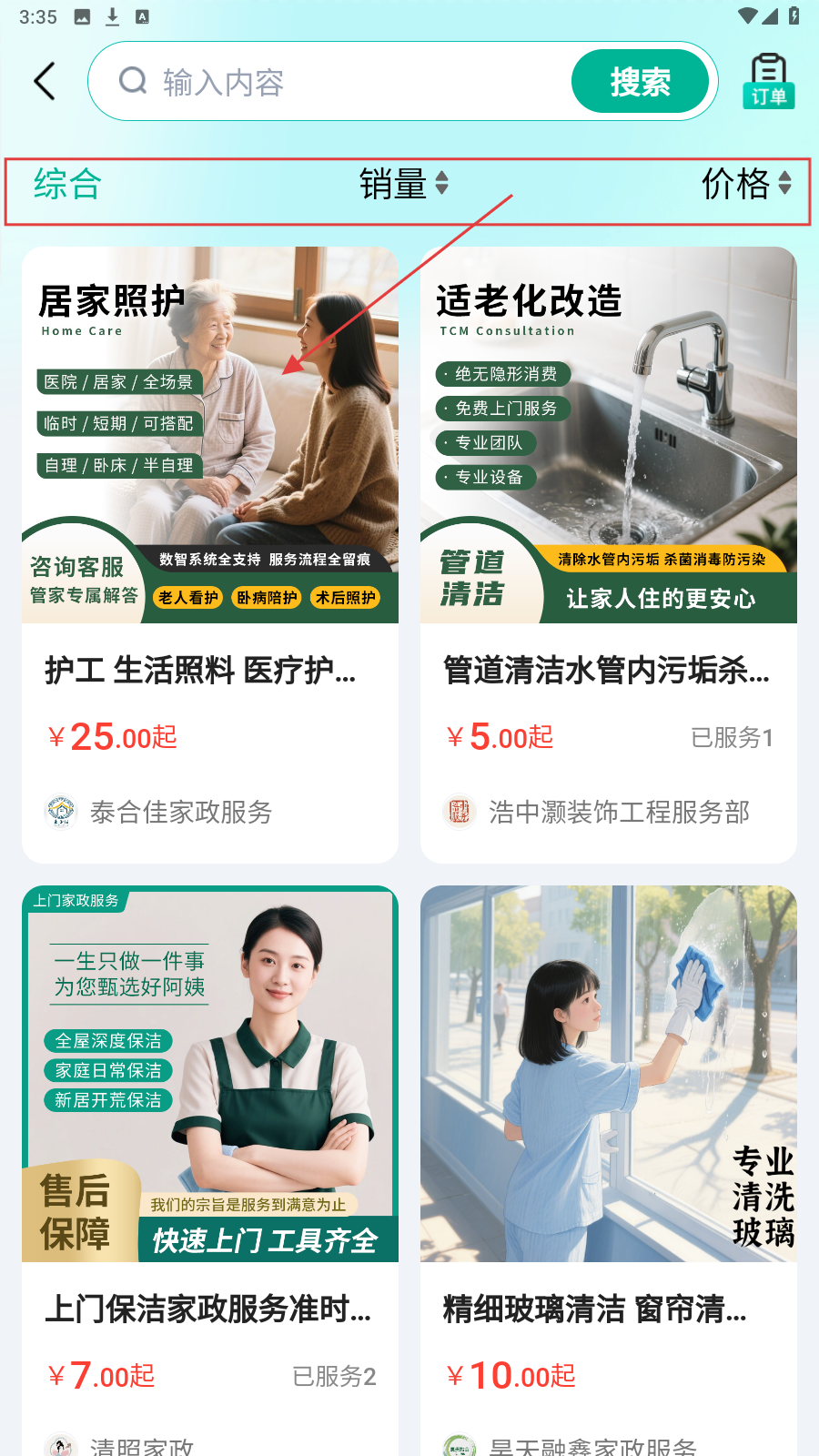
Task: Select the 综合 sorting tab
Action: 67,185
